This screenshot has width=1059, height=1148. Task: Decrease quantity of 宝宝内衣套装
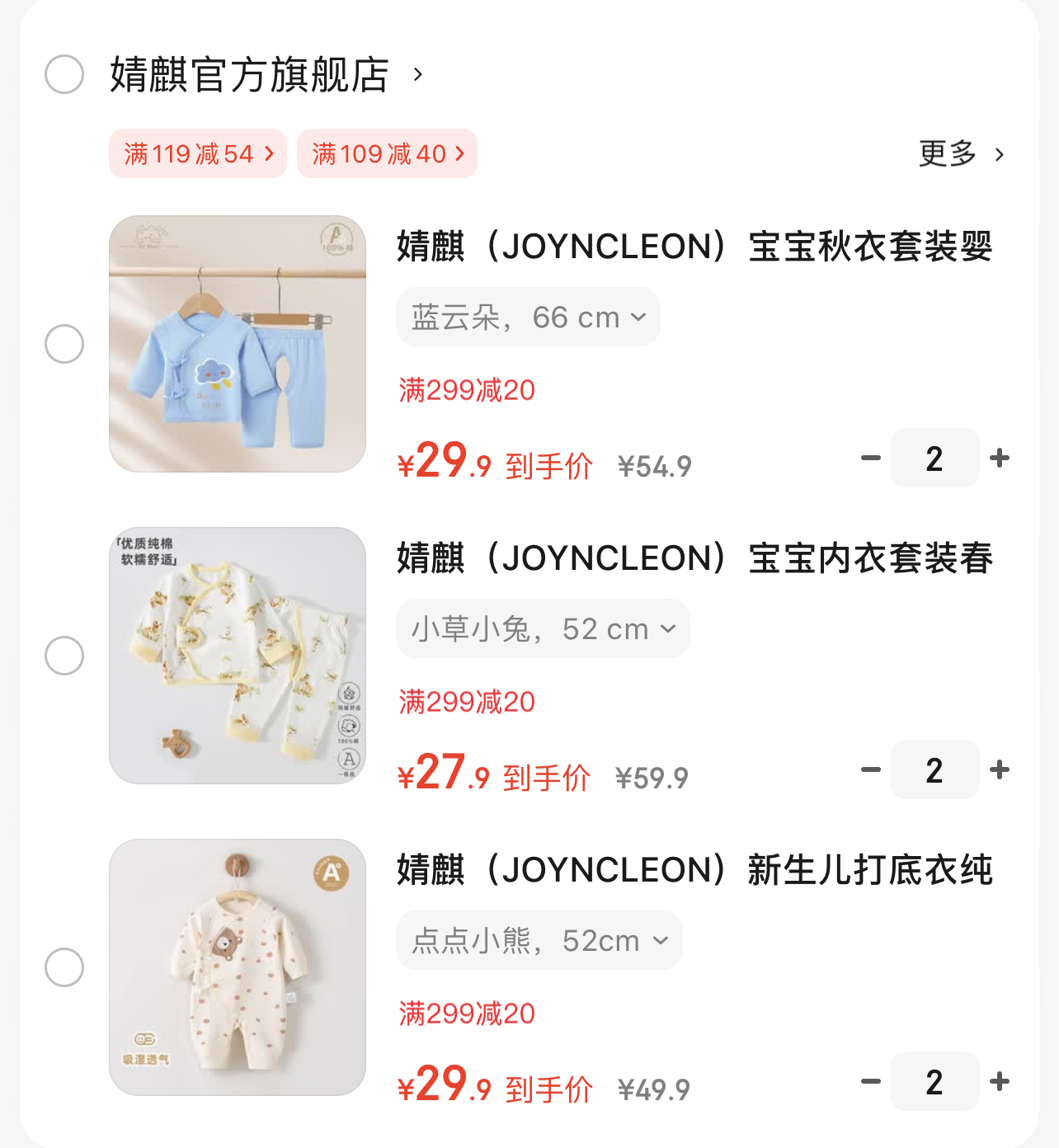tap(871, 769)
